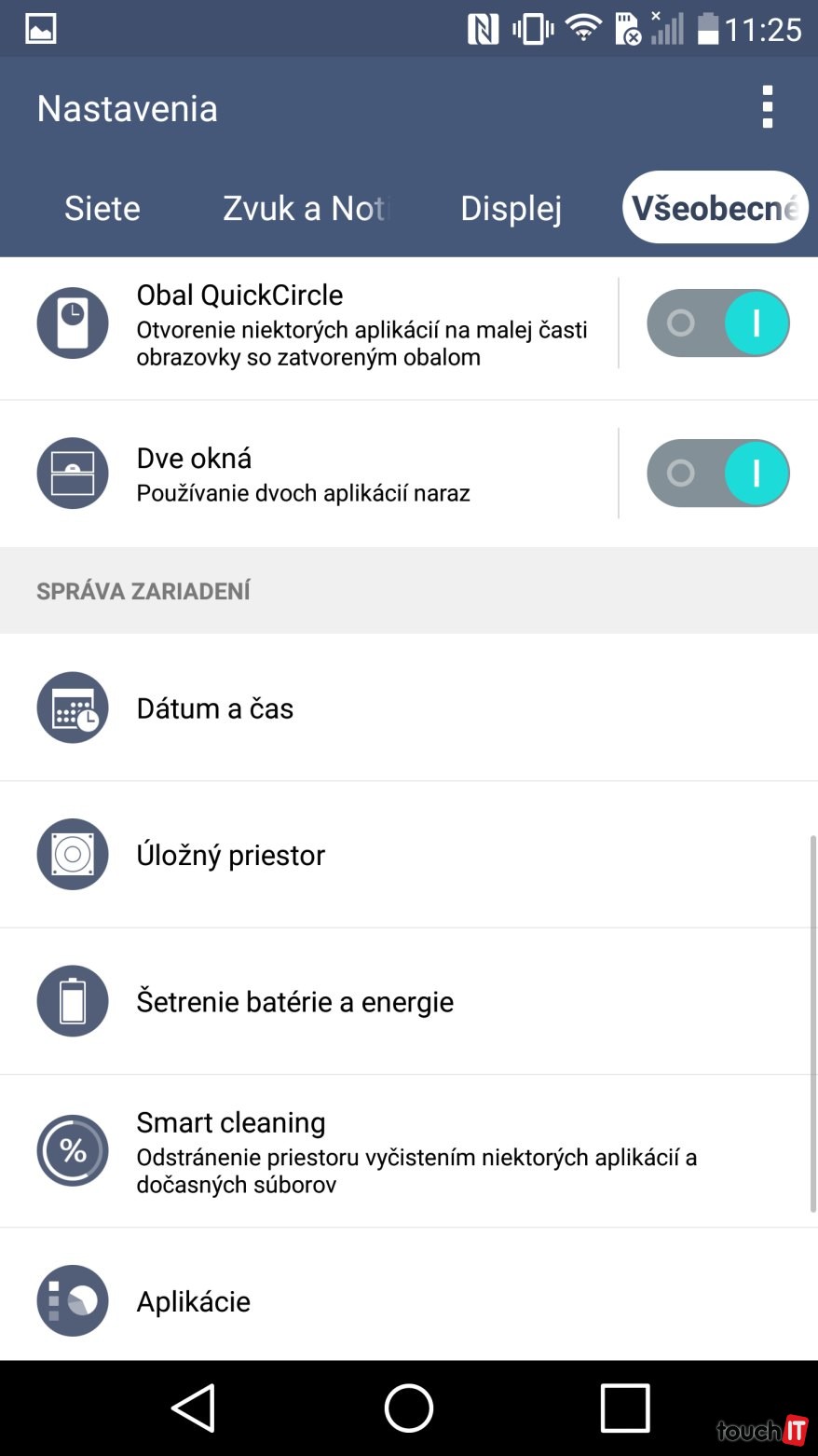
Task: Go back with the navigation bar
Action: click(194, 1408)
